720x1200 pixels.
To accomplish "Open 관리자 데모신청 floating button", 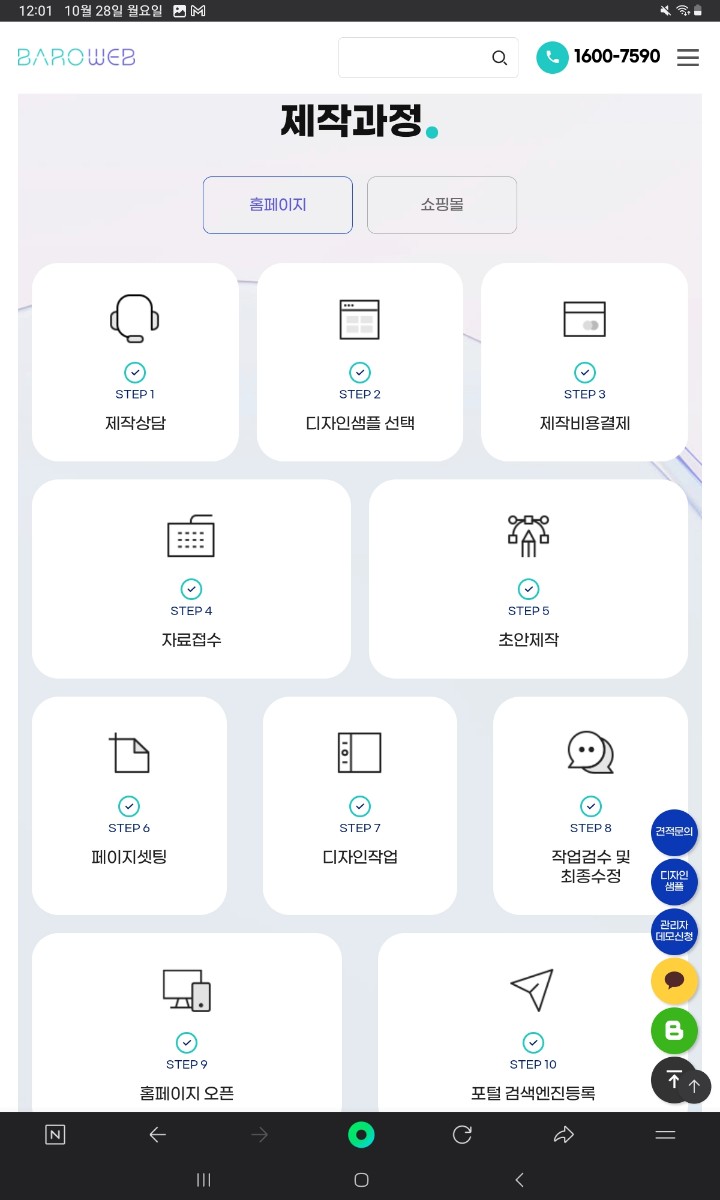I will [674, 932].
